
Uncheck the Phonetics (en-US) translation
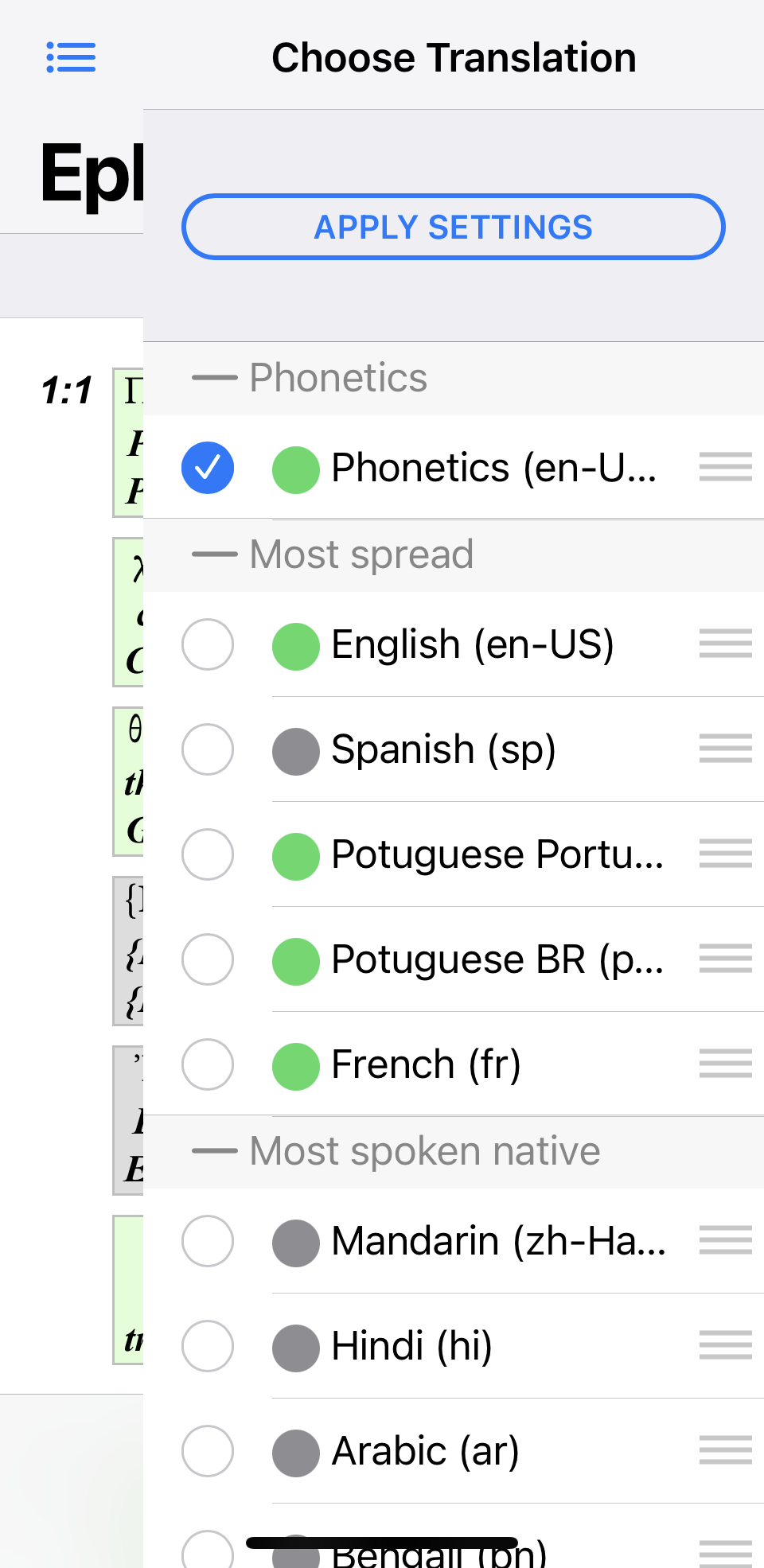(x=208, y=467)
